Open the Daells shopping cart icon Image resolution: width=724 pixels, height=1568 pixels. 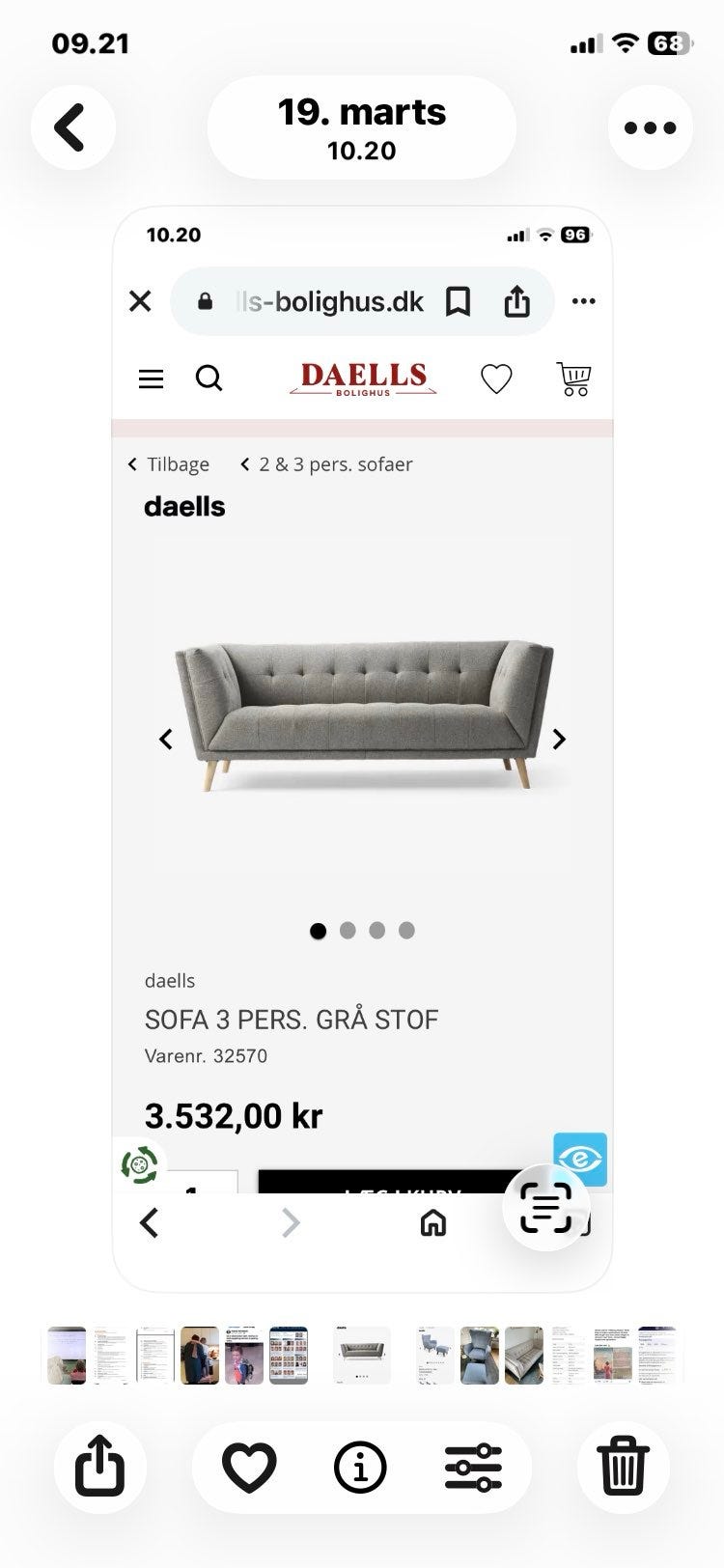click(x=574, y=378)
